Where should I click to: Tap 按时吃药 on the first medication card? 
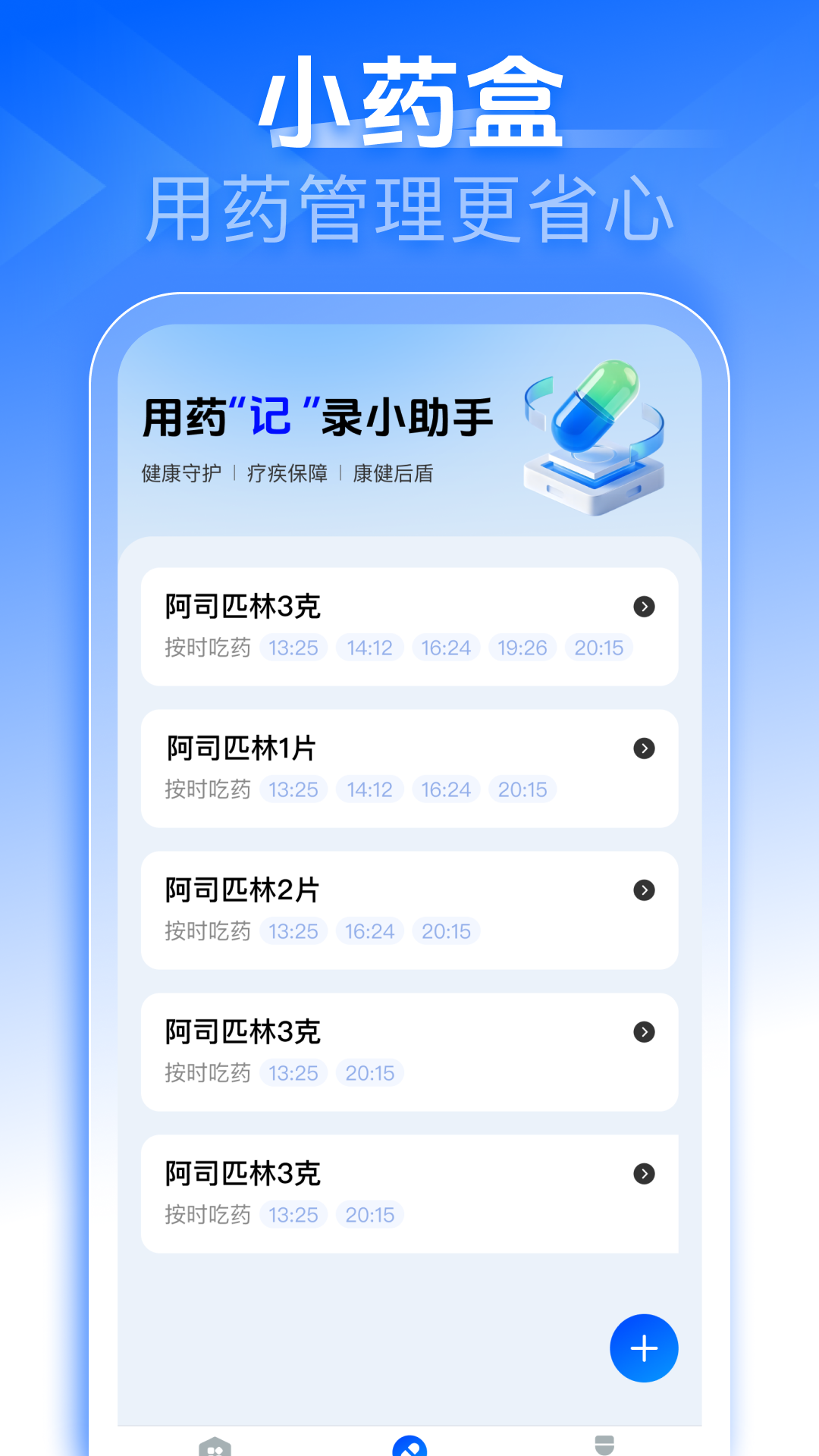coord(209,648)
